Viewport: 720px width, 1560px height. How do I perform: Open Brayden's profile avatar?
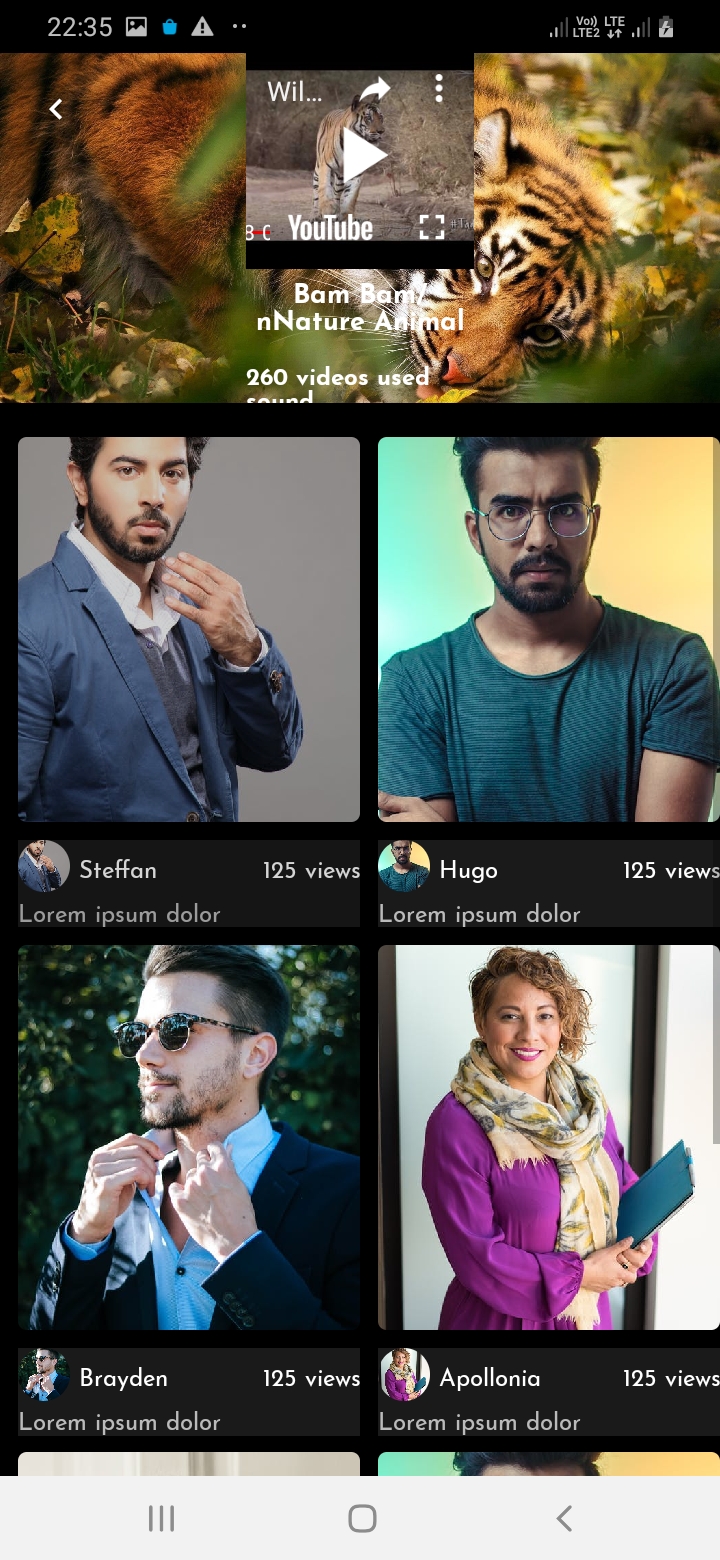click(44, 1378)
